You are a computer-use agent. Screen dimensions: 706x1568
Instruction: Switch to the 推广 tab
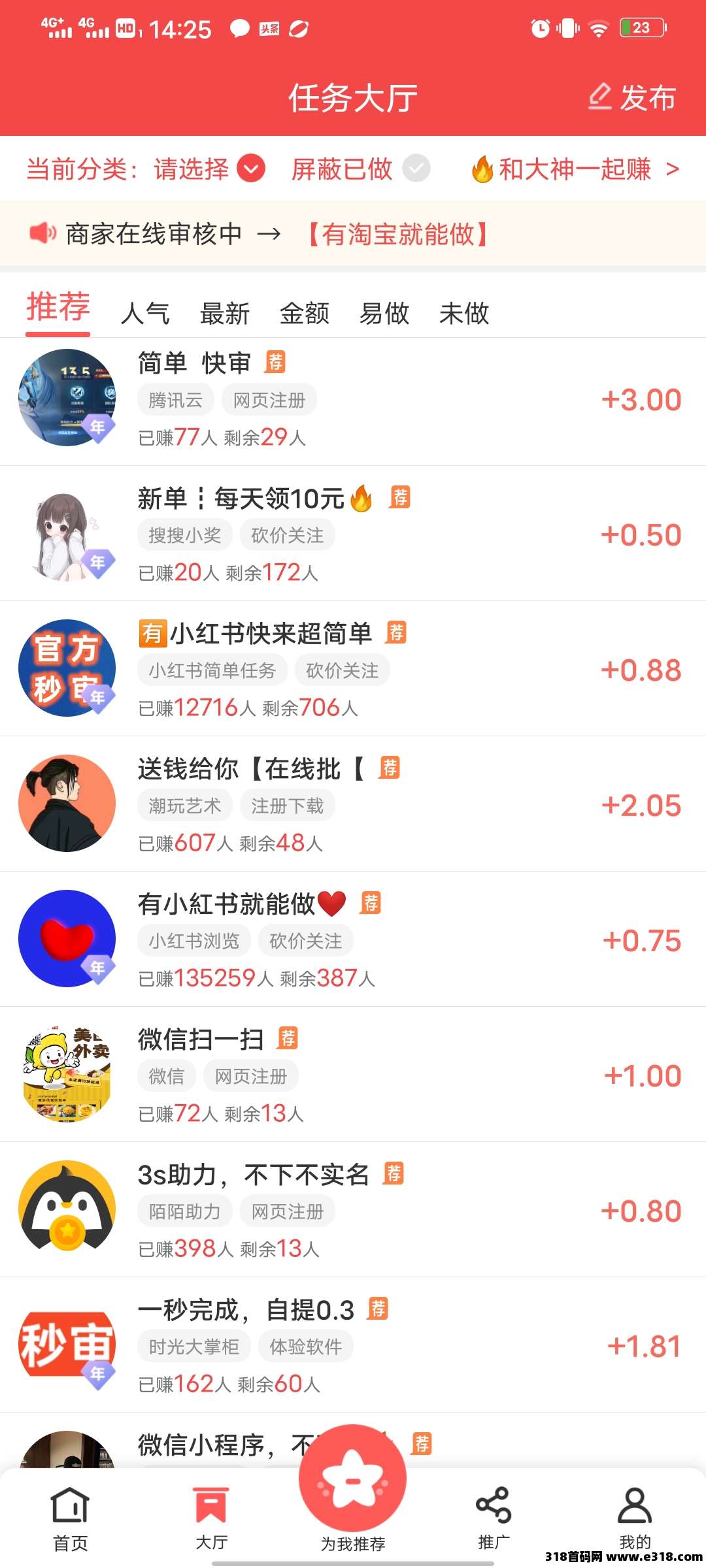pyautogui.click(x=494, y=1519)
